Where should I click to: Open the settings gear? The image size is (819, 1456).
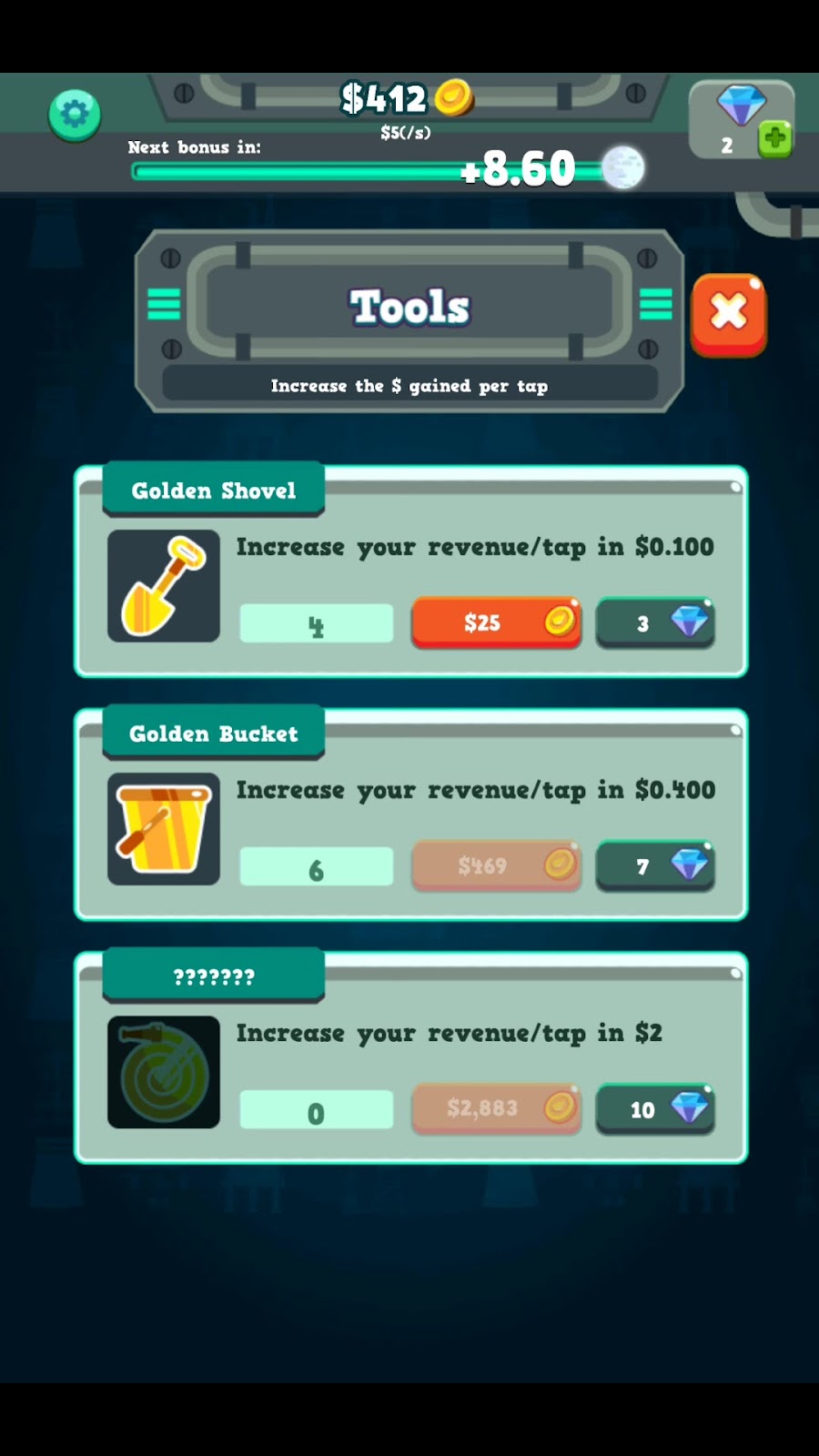(75, 115)
